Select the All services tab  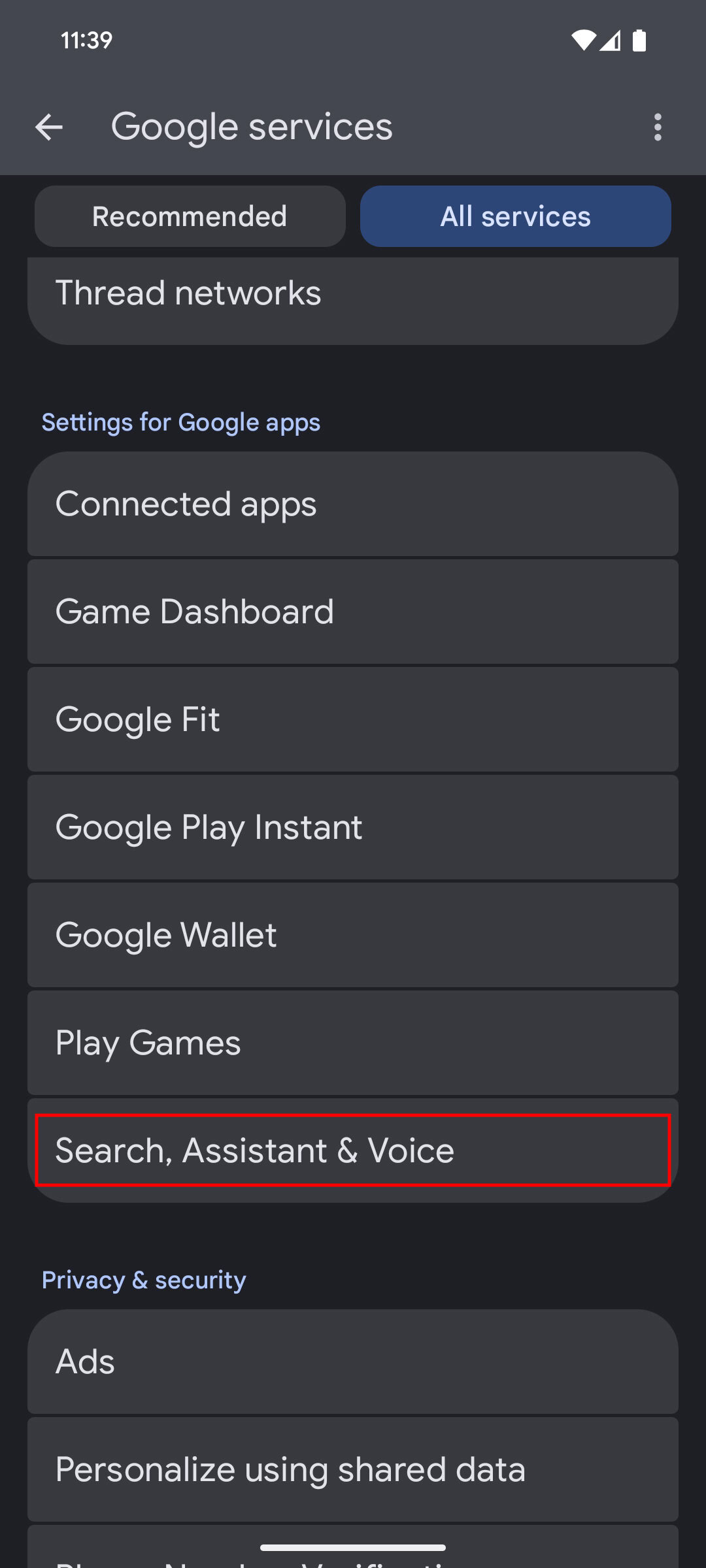coord(515,216)
